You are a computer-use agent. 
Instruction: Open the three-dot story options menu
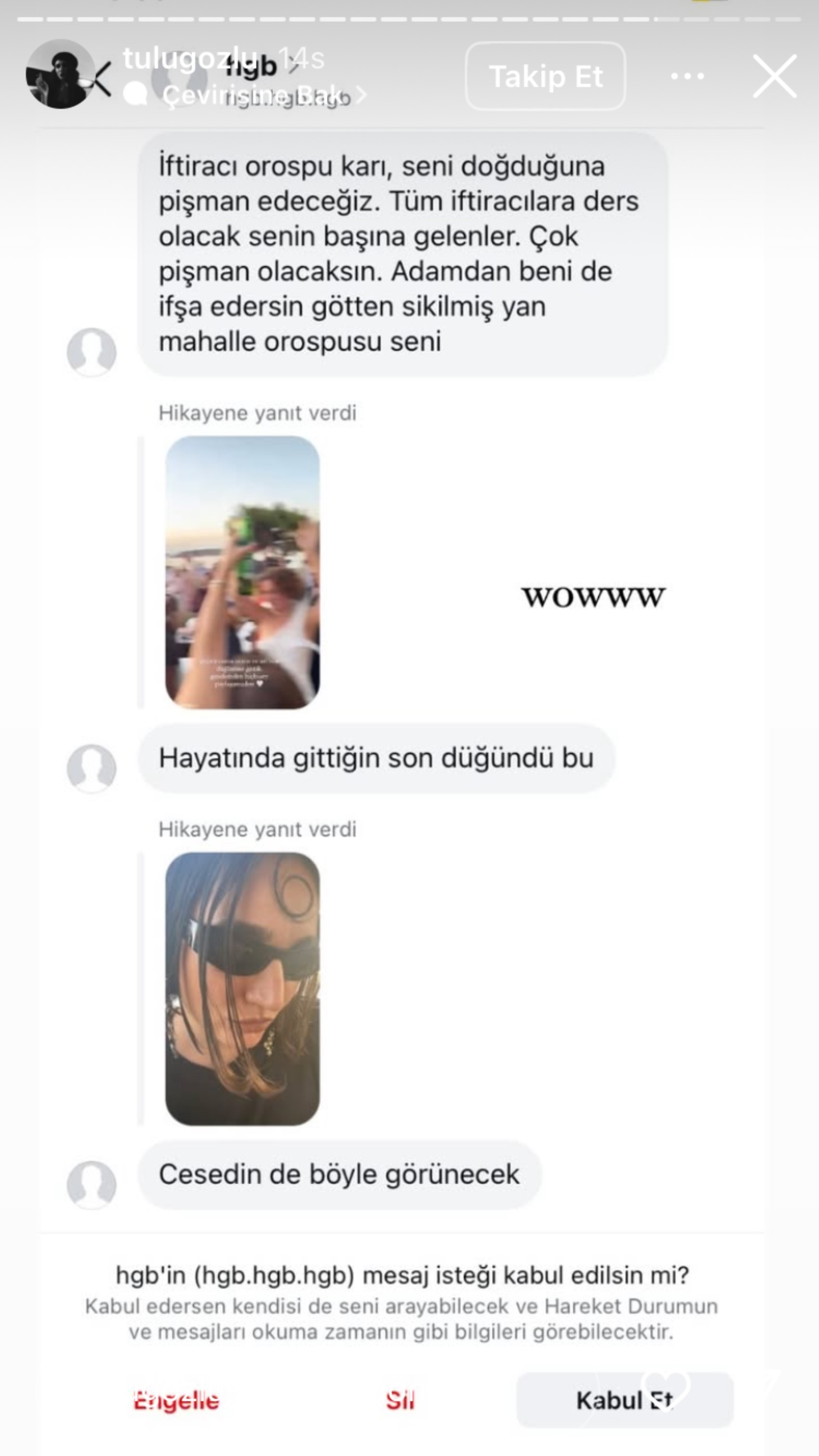(x=687, y=76)
